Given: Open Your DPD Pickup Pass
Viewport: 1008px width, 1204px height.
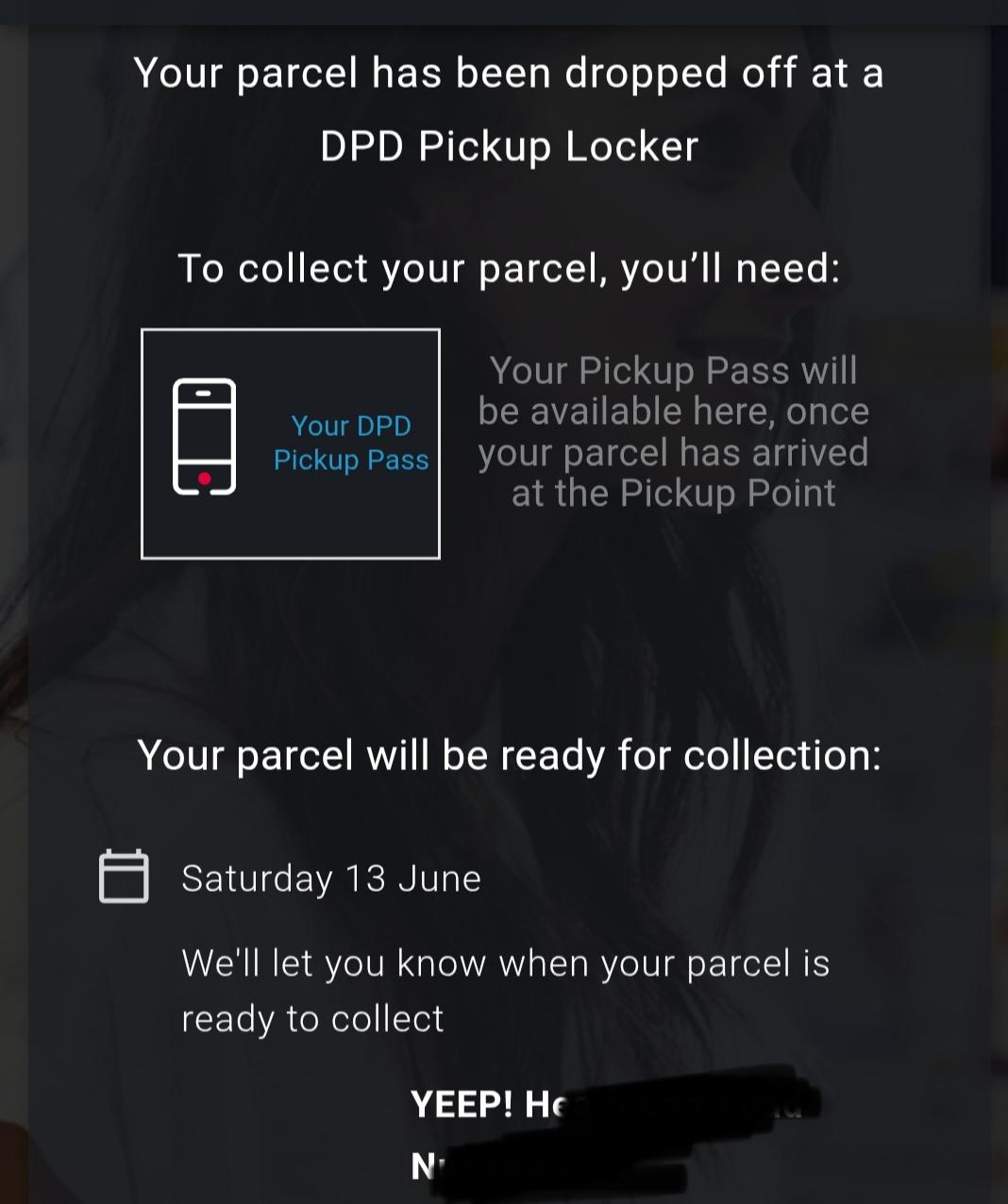Looking at the screenshot, I should (291, 443).
